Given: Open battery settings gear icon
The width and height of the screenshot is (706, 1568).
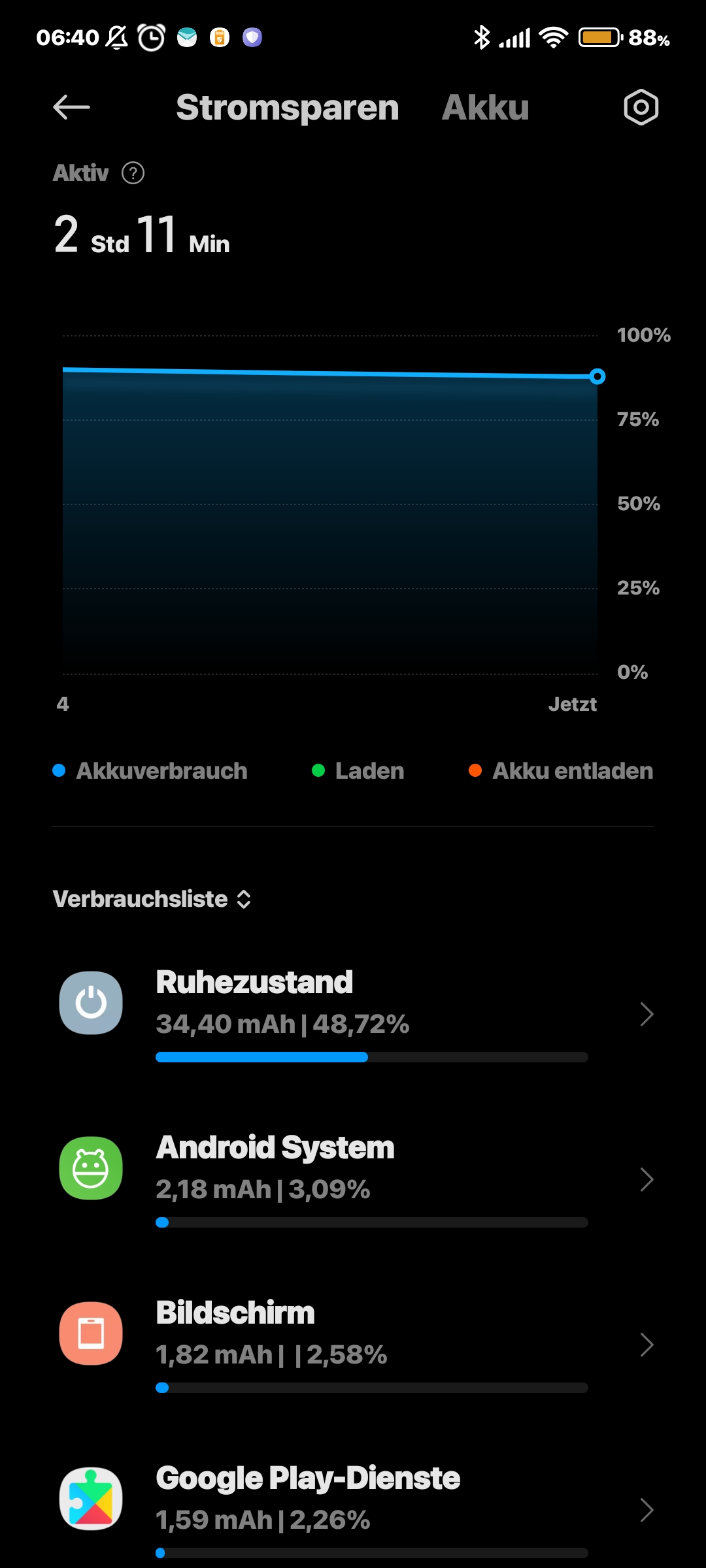Looking at the screenshot, I should click(x=641, y=107).
